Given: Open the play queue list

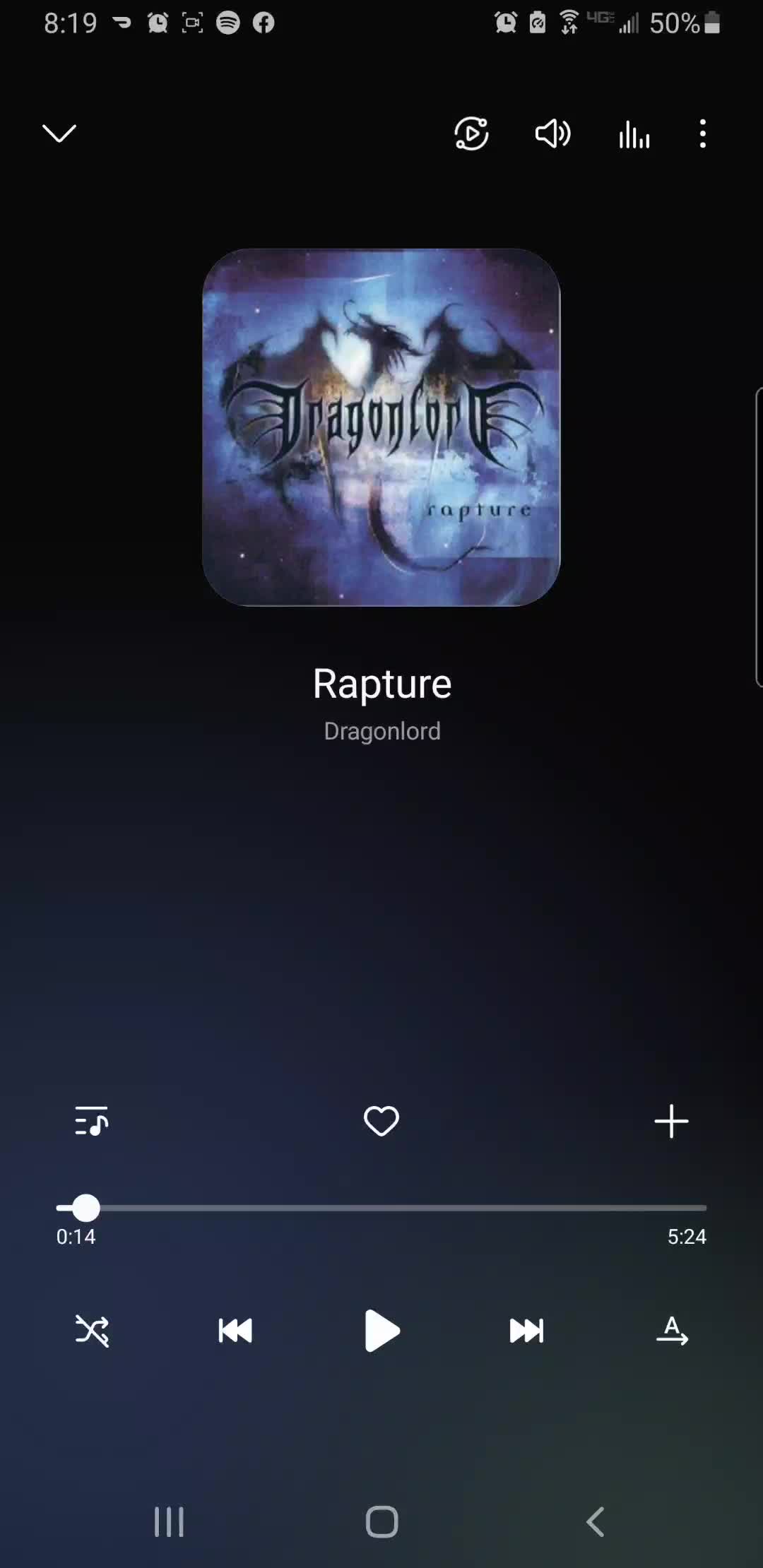Looking at the screenshot, I should pyautogui.click(x=92, y=1121).
